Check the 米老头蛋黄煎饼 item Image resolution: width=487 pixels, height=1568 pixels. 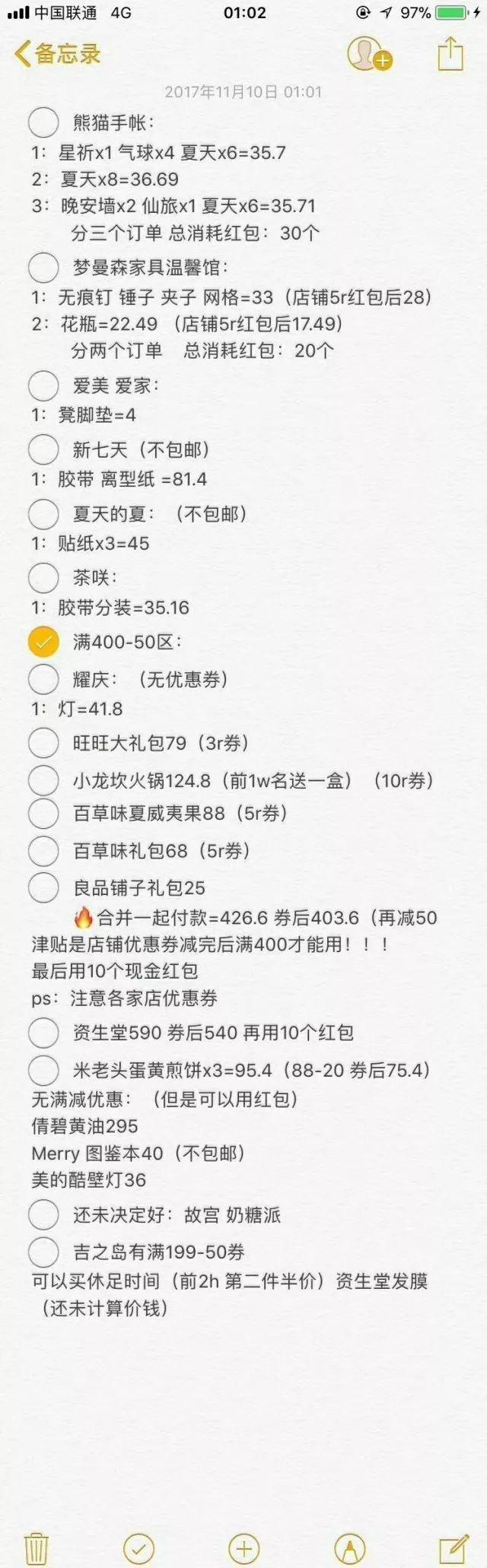click(43, 1070)
